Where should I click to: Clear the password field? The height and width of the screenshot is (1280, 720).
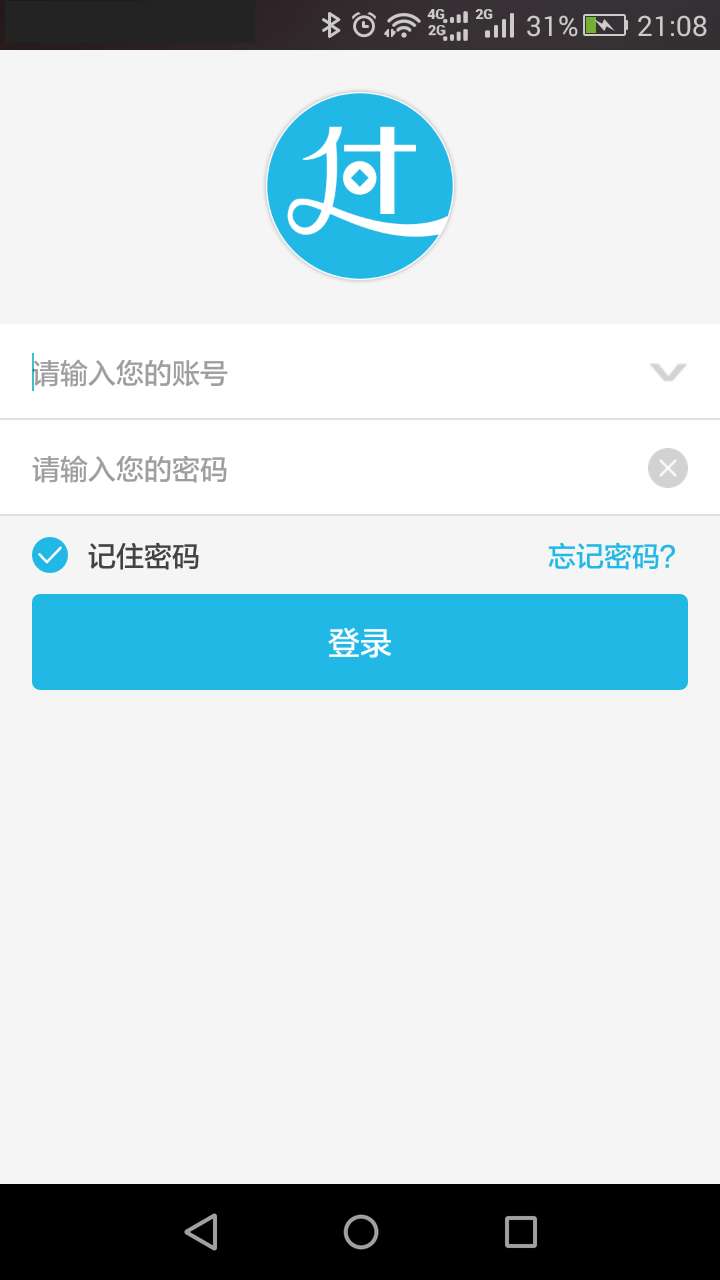click(x=668, y=468)
